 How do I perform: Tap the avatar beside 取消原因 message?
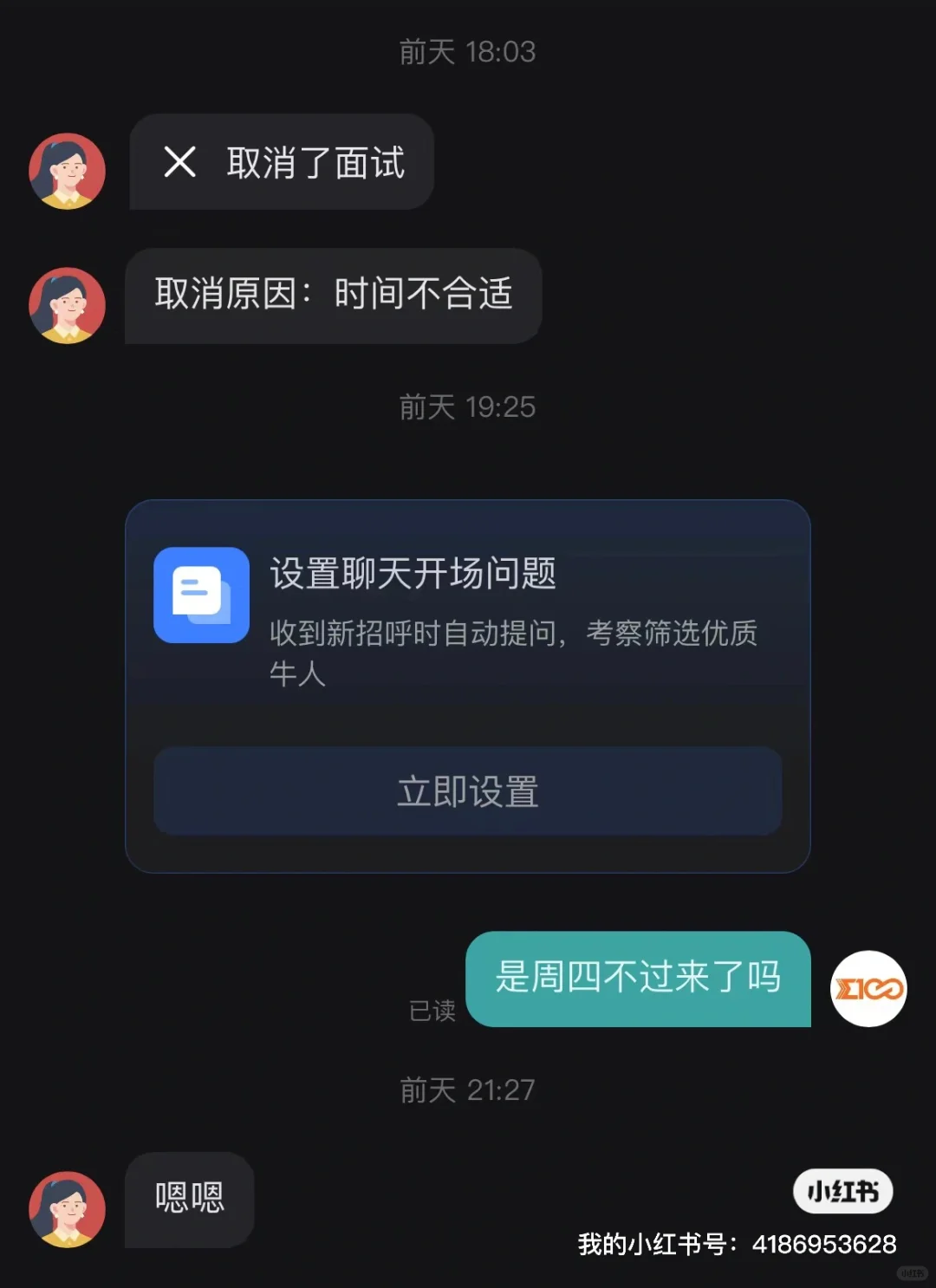pos(67,305)
